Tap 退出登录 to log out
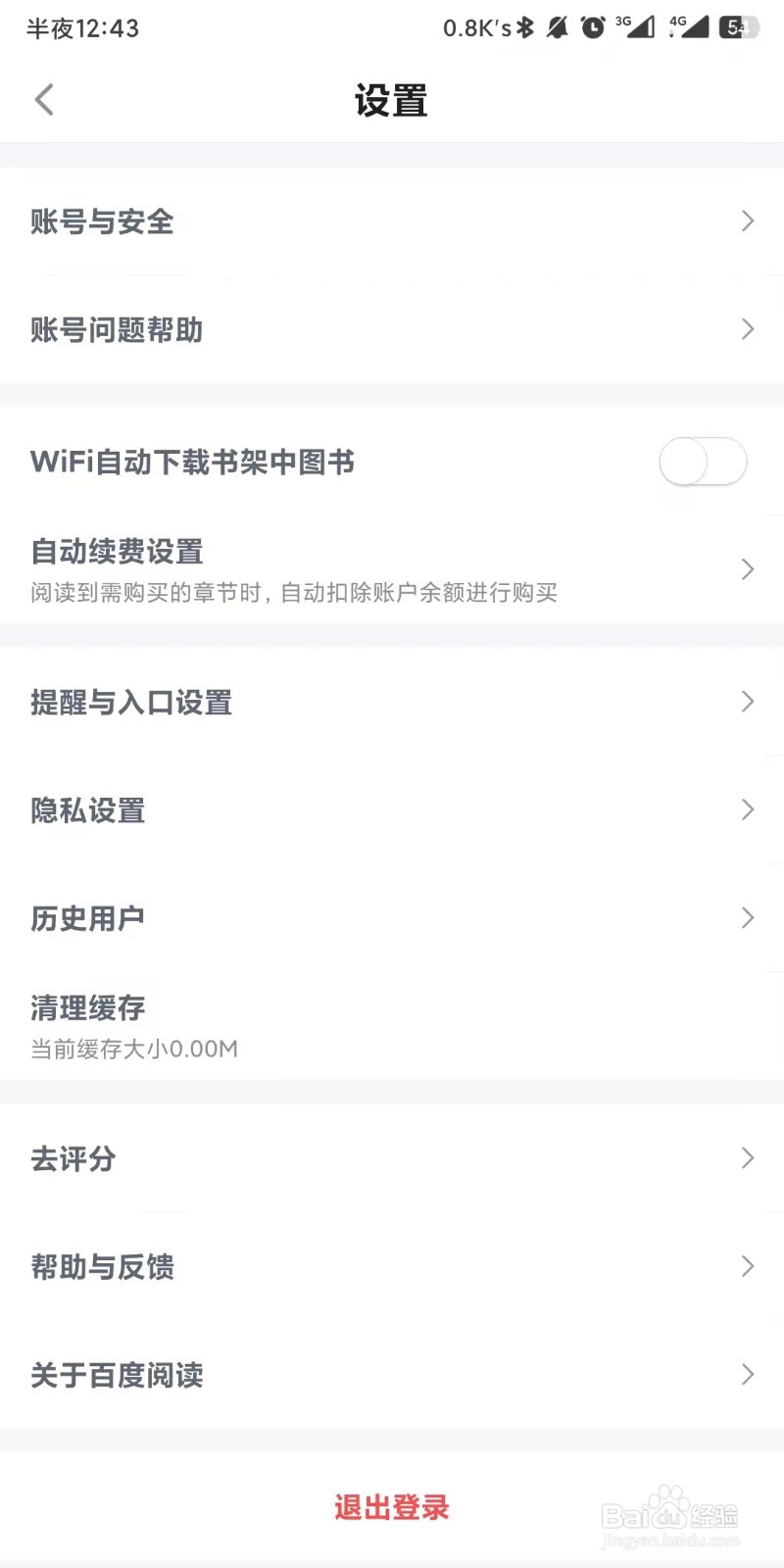Screen dimensions: 784x1568 (392, 1507)
